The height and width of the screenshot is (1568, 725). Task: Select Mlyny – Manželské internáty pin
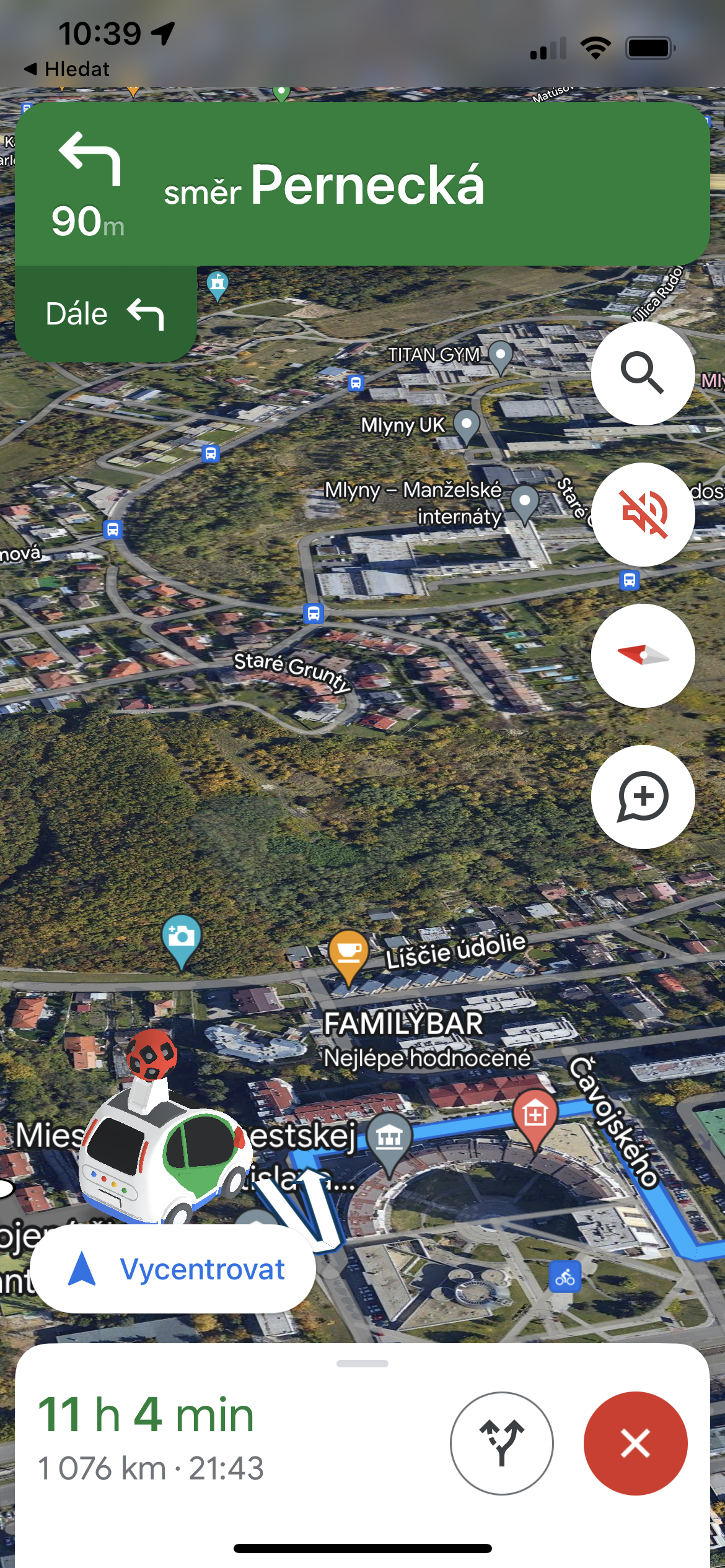tap(525, 502)
